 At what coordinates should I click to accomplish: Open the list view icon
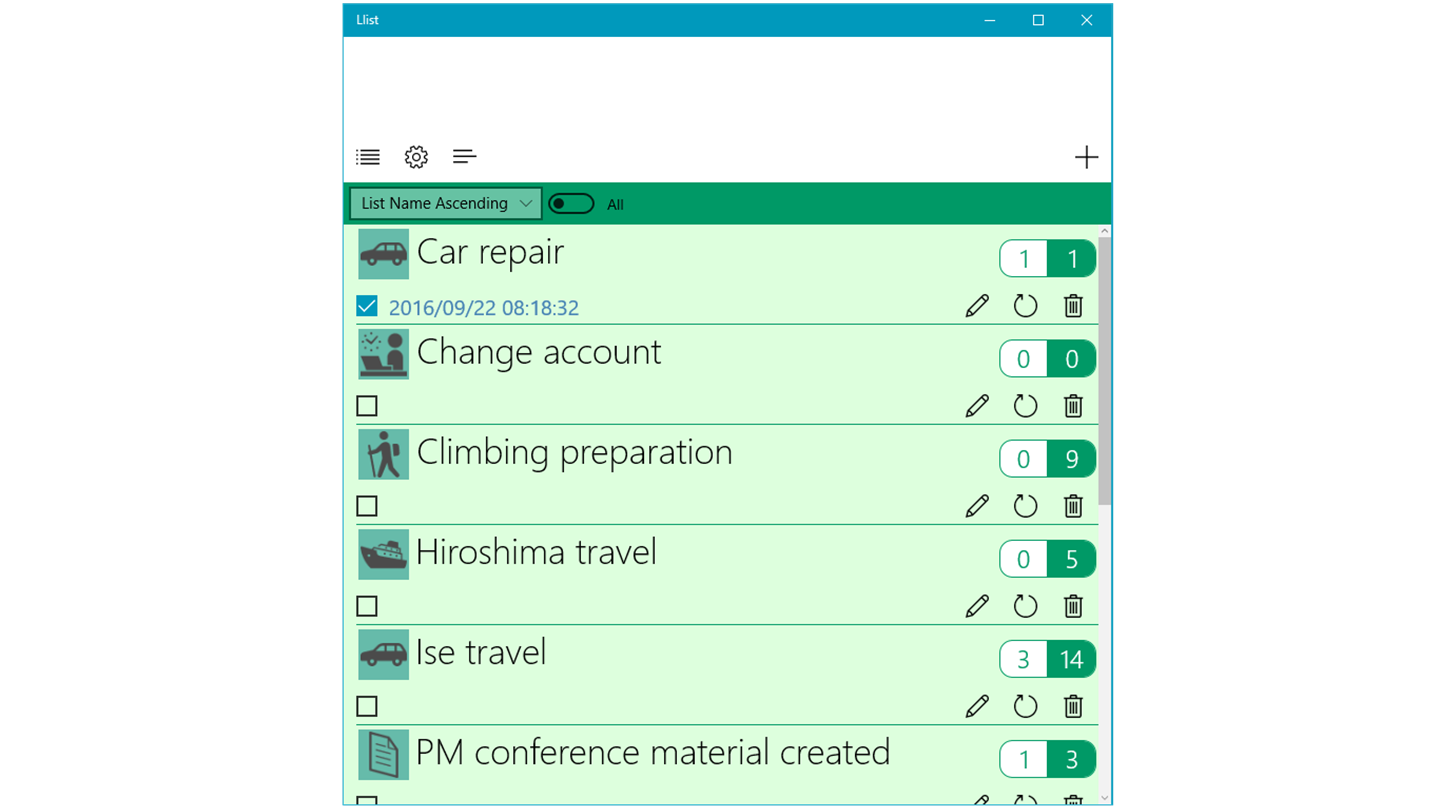coord(368,157)
